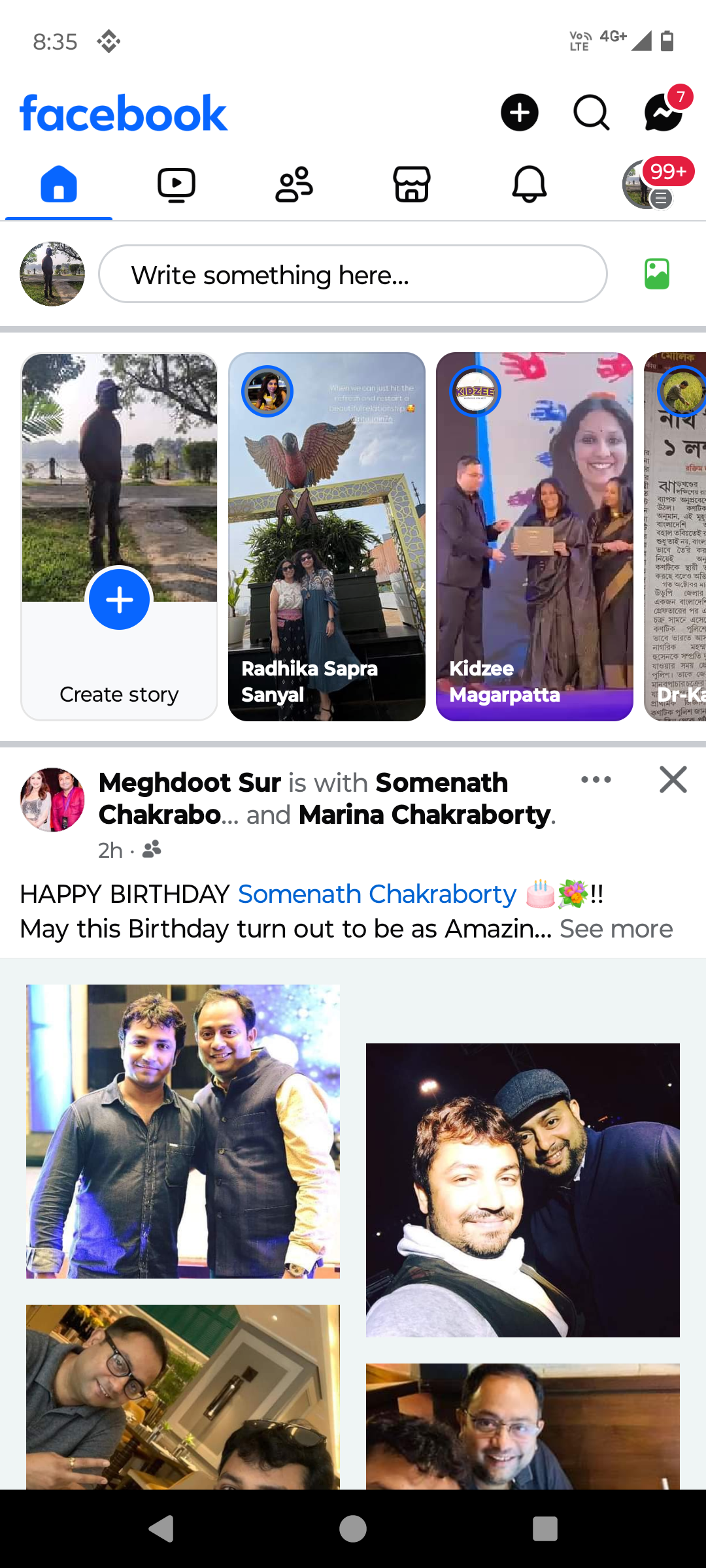Switch to the Friends tab
Viewport: 706px width, 1568px height.
click(x=294, y=186)
